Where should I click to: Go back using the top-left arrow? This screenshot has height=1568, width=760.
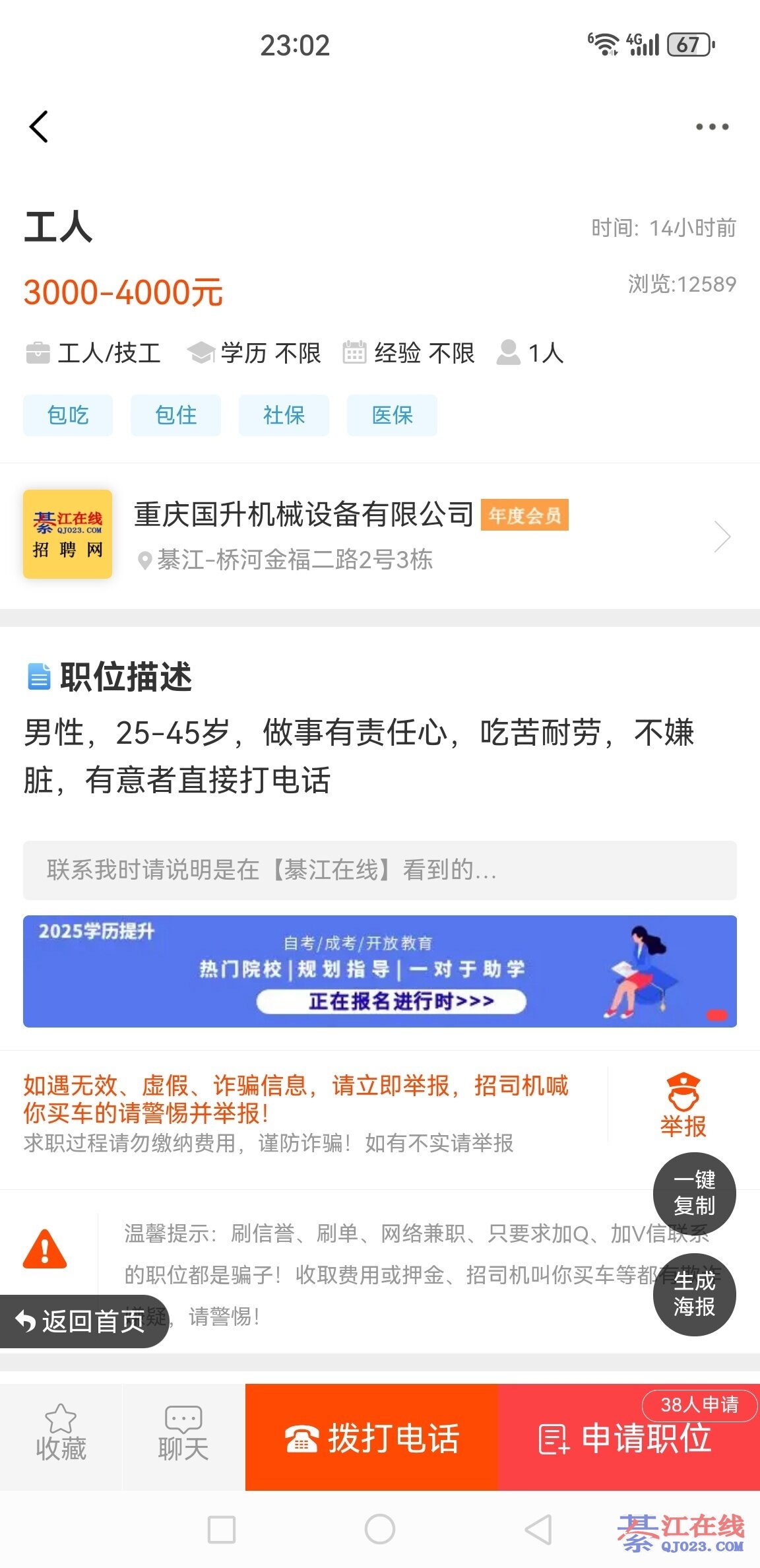point(40,127)
